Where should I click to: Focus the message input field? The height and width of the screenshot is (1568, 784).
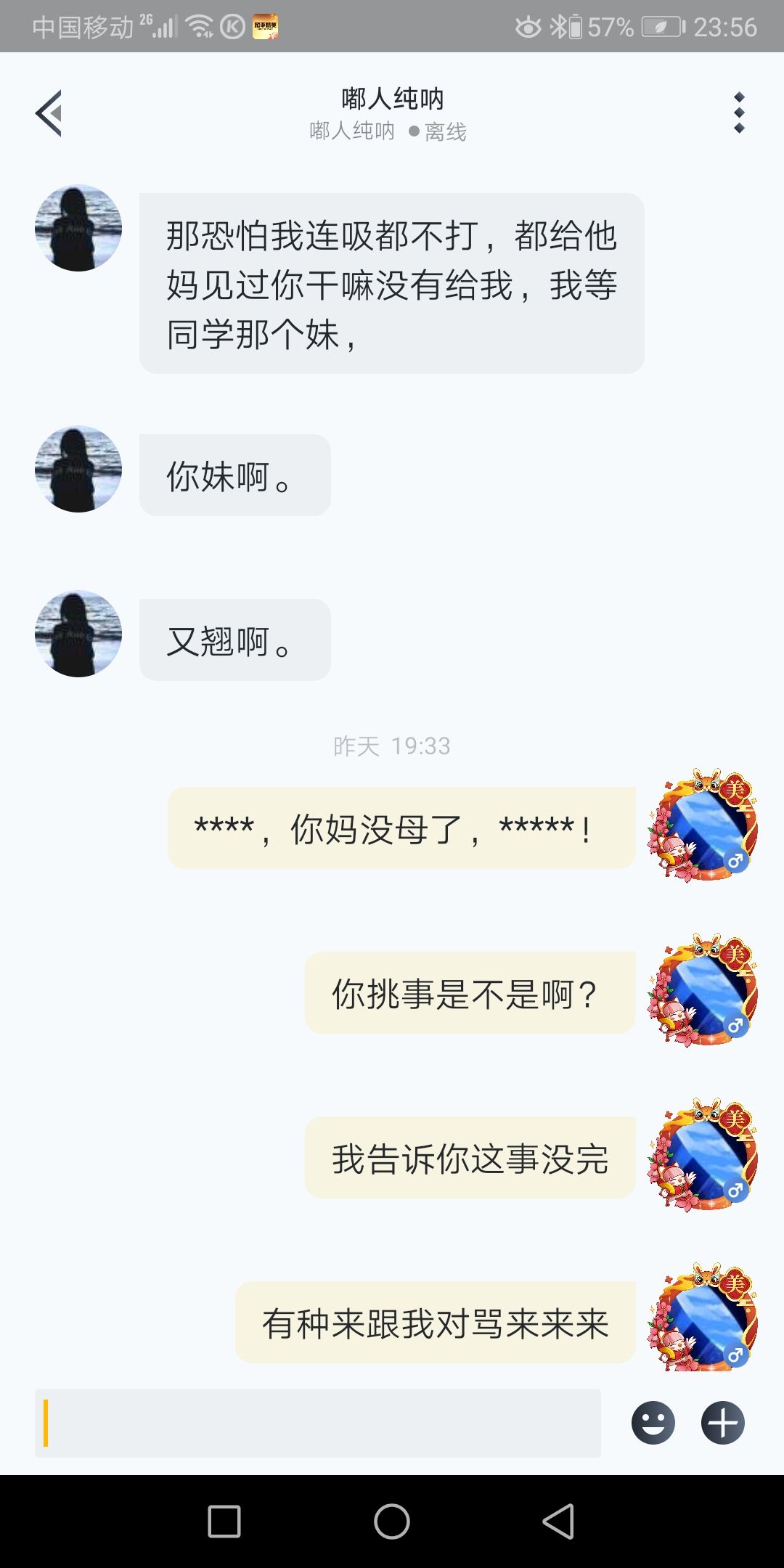318,1423
